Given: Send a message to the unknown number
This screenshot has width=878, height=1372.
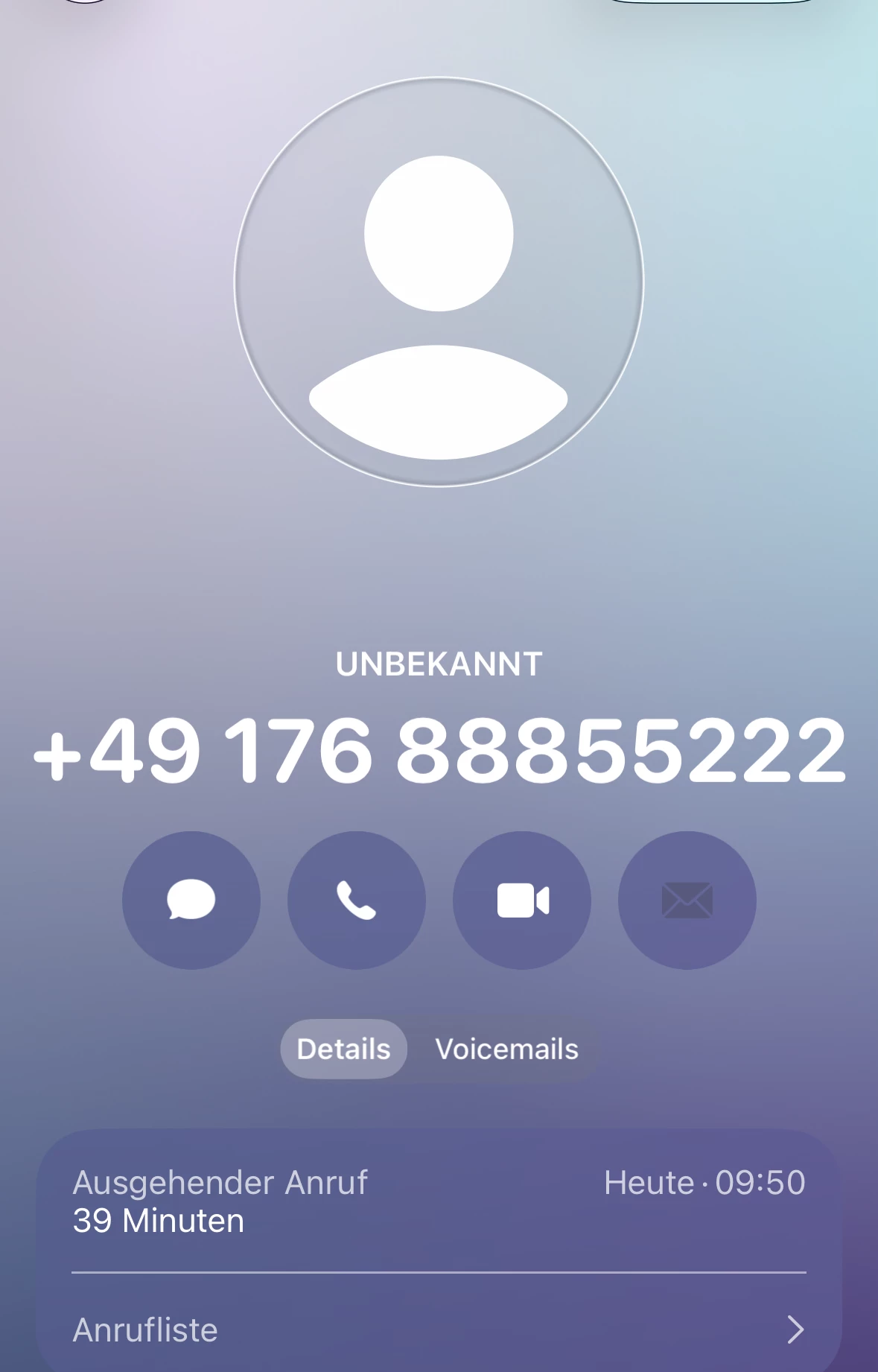Looking at the screenshot, I should 191,900.
